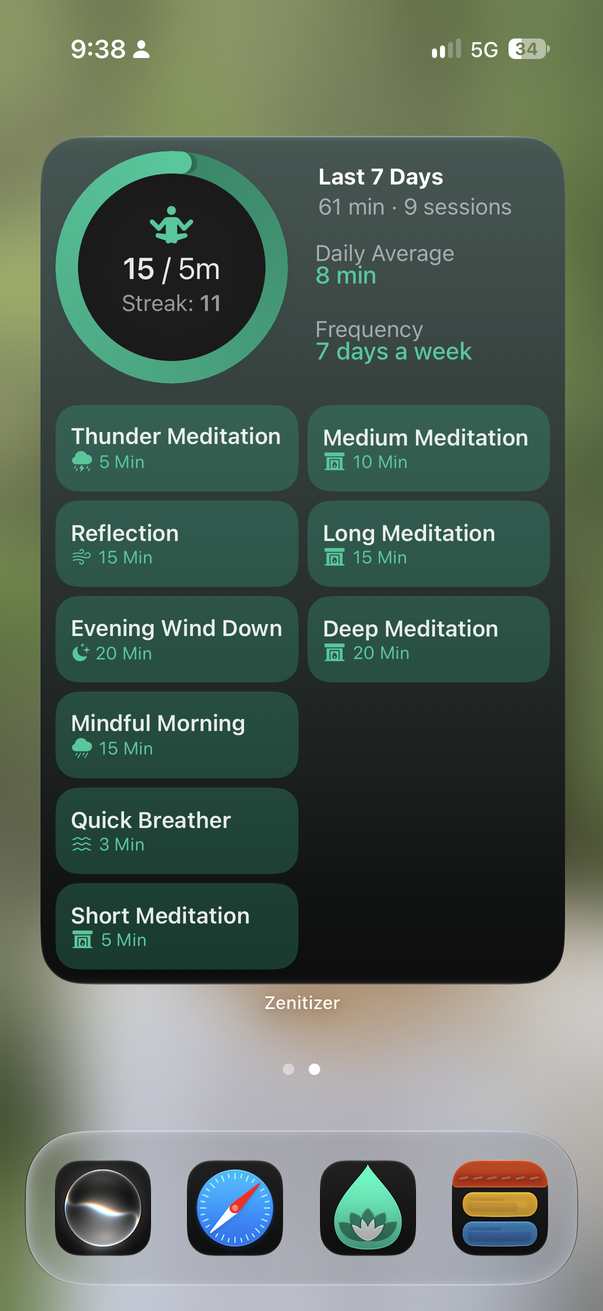
Task: Open the meditation progress ring
Action: pos(172,267)
